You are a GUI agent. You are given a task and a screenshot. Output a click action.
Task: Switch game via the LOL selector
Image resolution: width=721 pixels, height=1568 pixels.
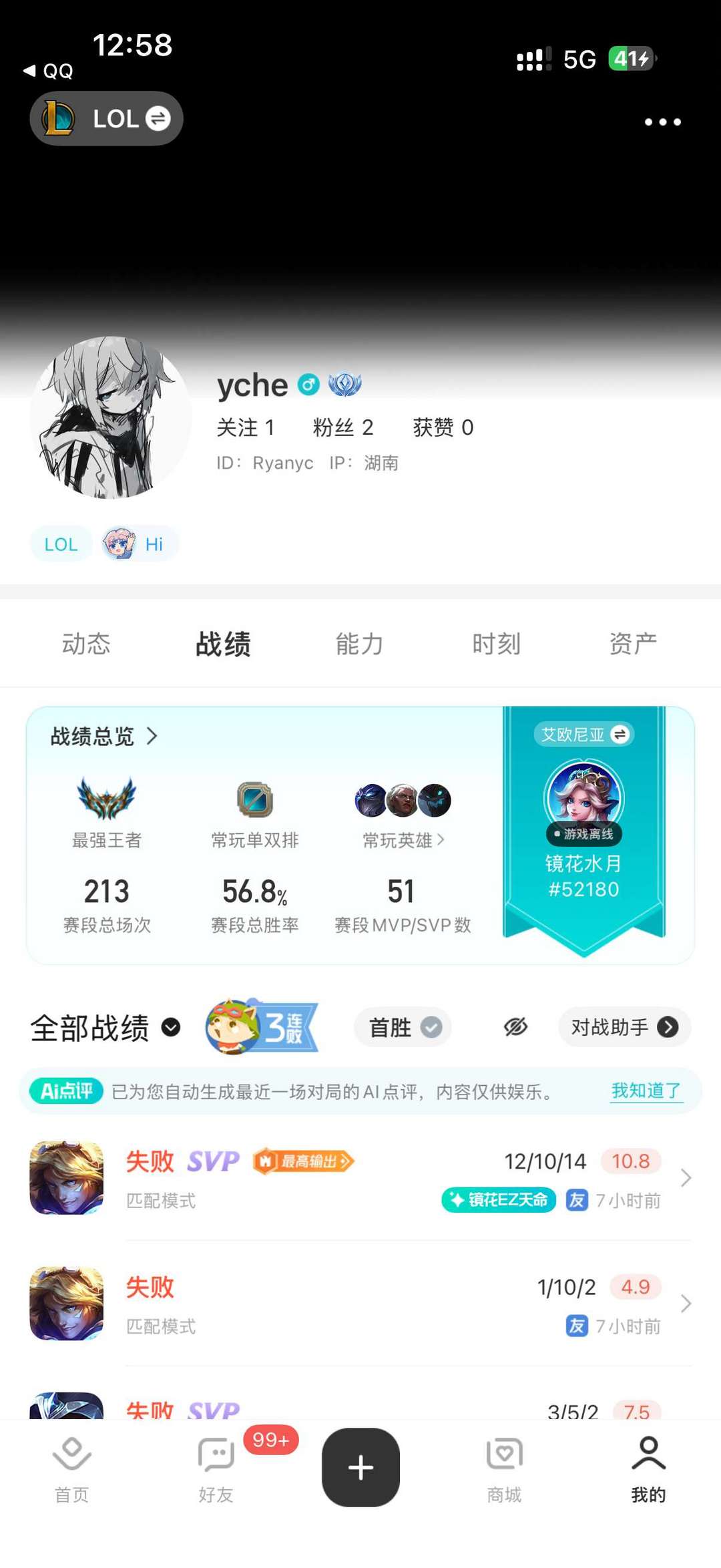tap(107, 119)
